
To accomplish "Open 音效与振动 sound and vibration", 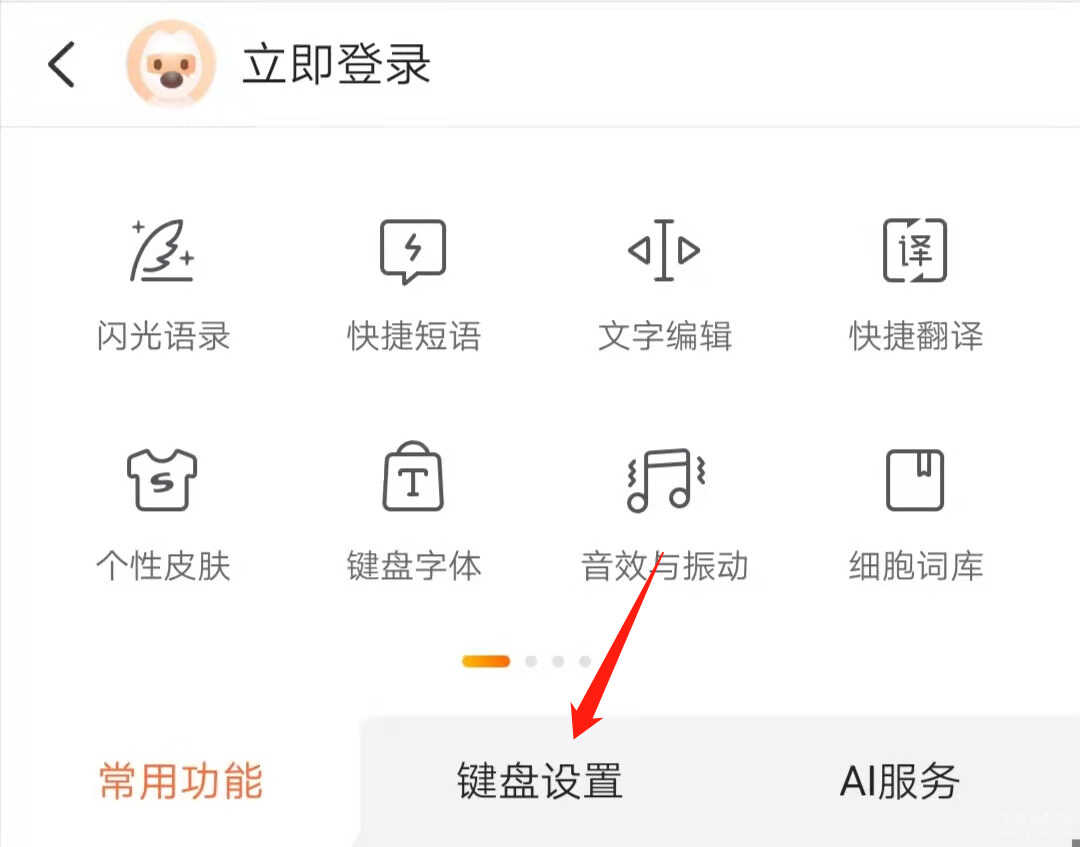I will [664, 513].
